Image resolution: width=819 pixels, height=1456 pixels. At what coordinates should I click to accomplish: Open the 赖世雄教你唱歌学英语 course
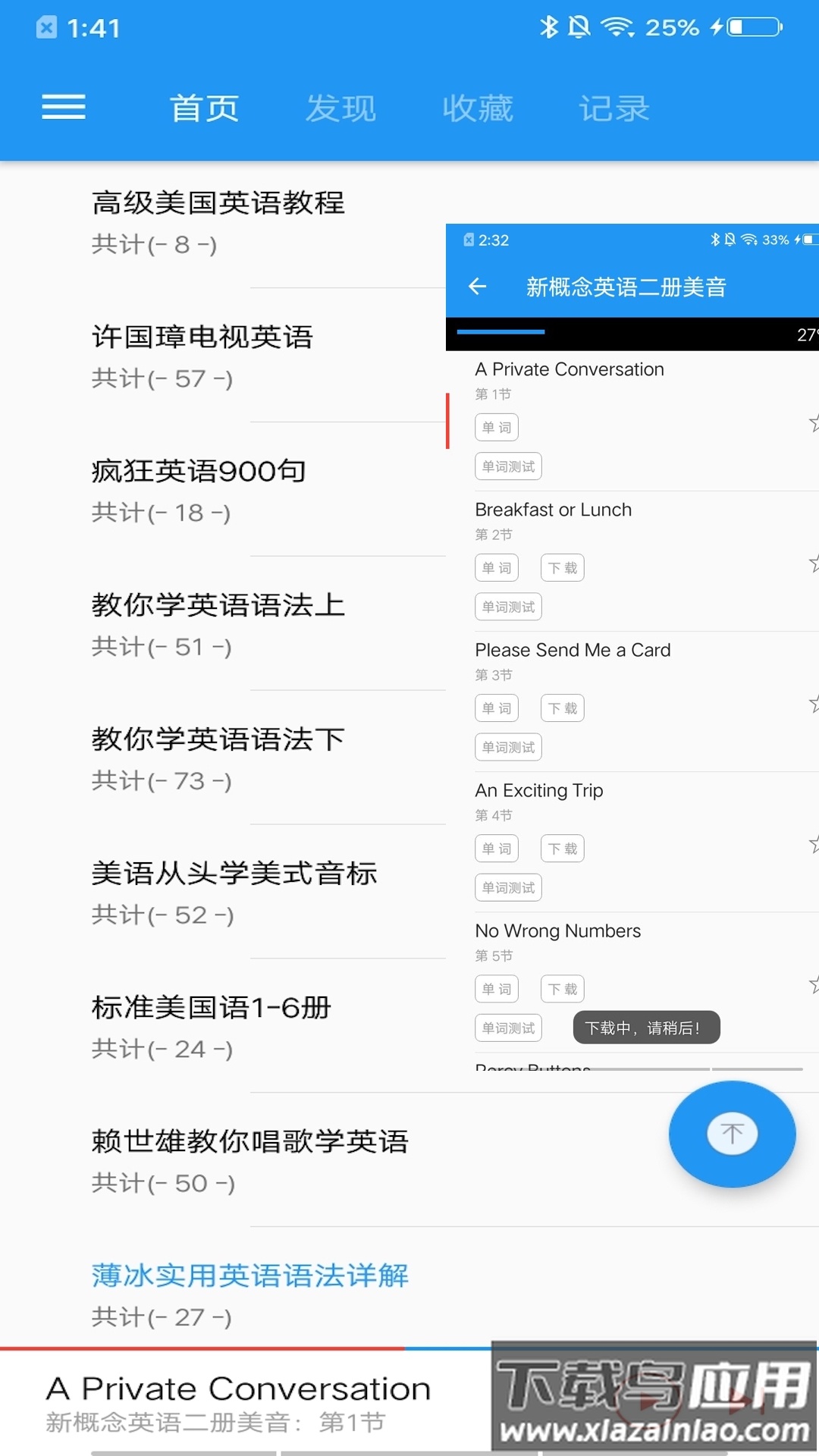[250, 1141]
